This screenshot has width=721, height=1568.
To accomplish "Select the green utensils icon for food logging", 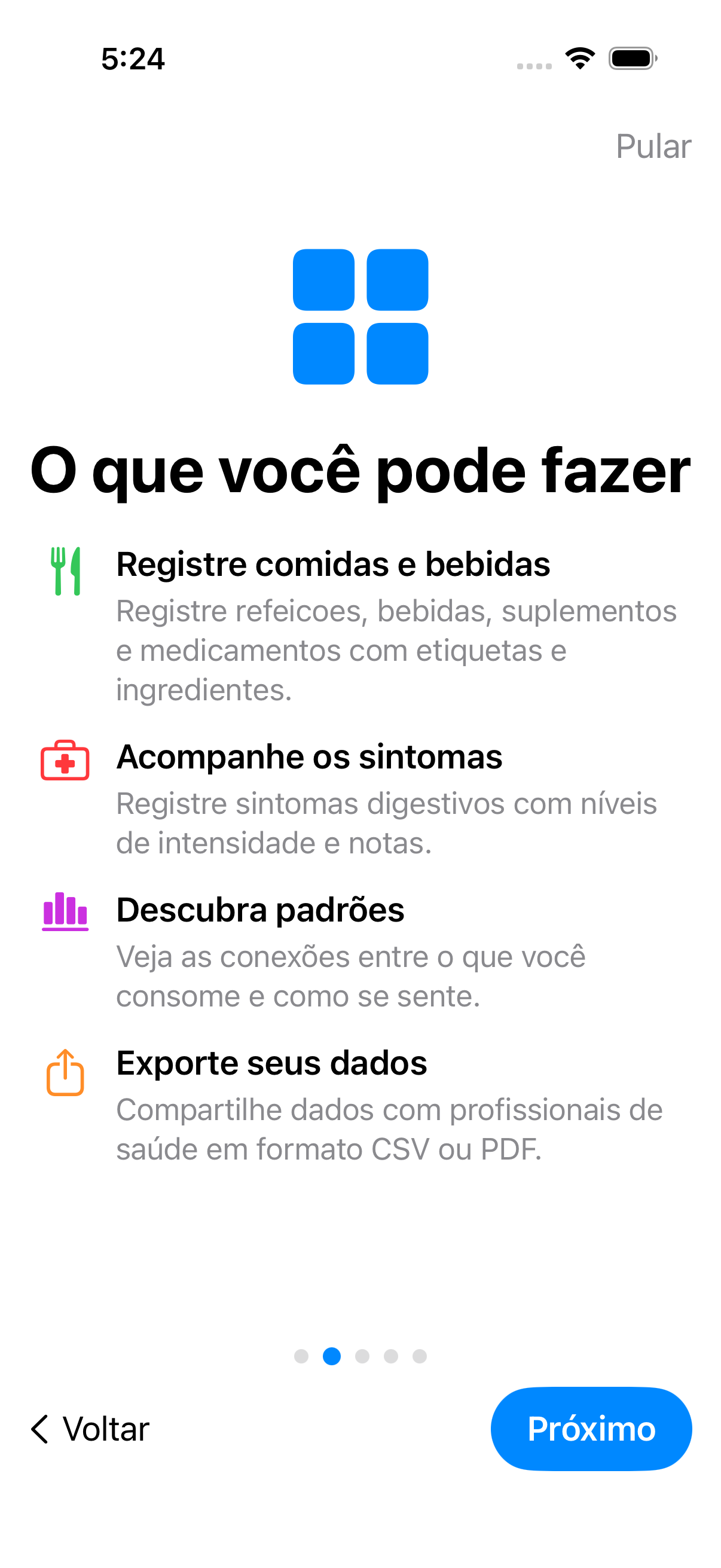I will coord(66,572).
